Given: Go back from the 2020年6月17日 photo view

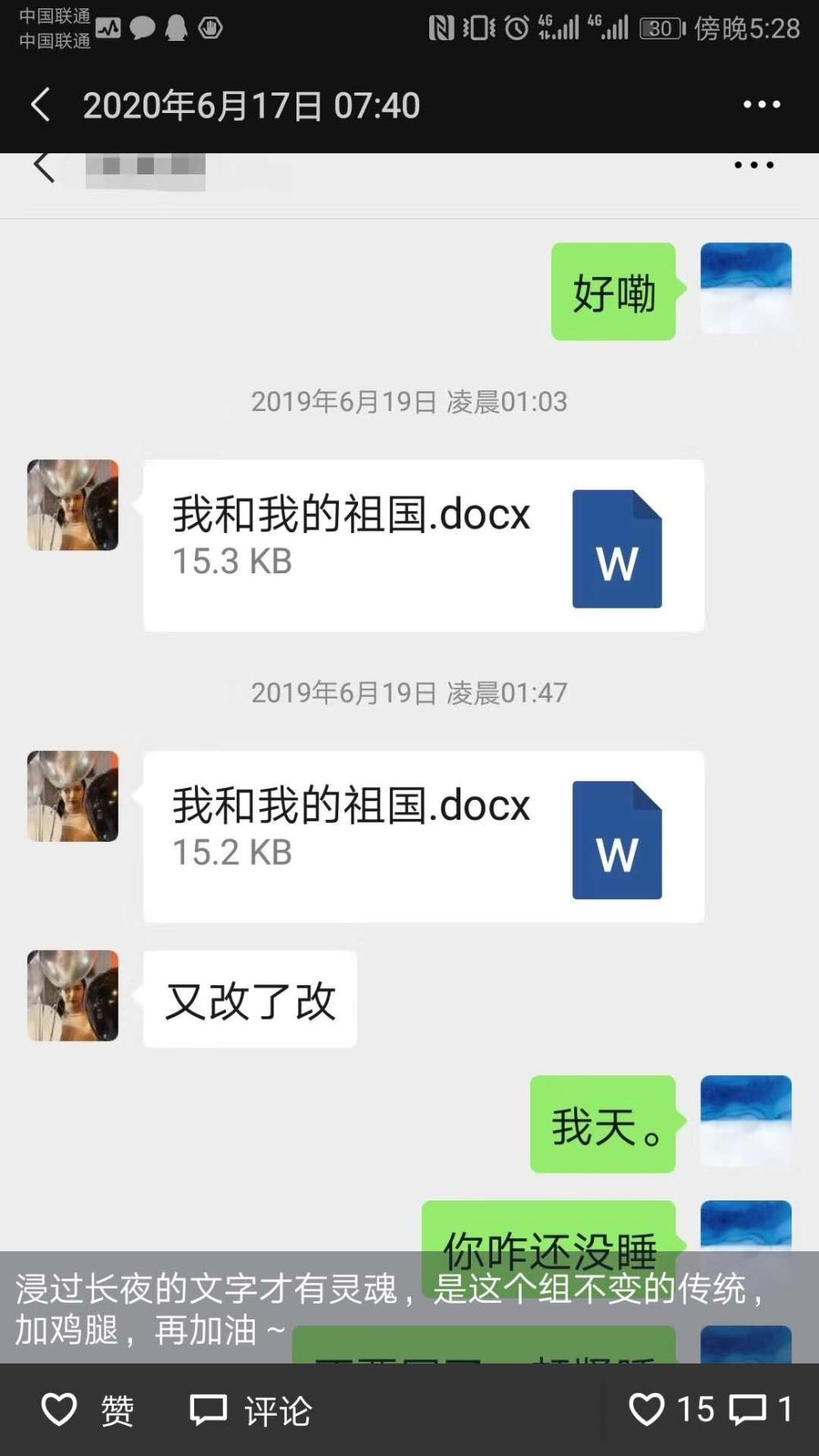Looking at the screenshot, I should click(x=41, y=105).
